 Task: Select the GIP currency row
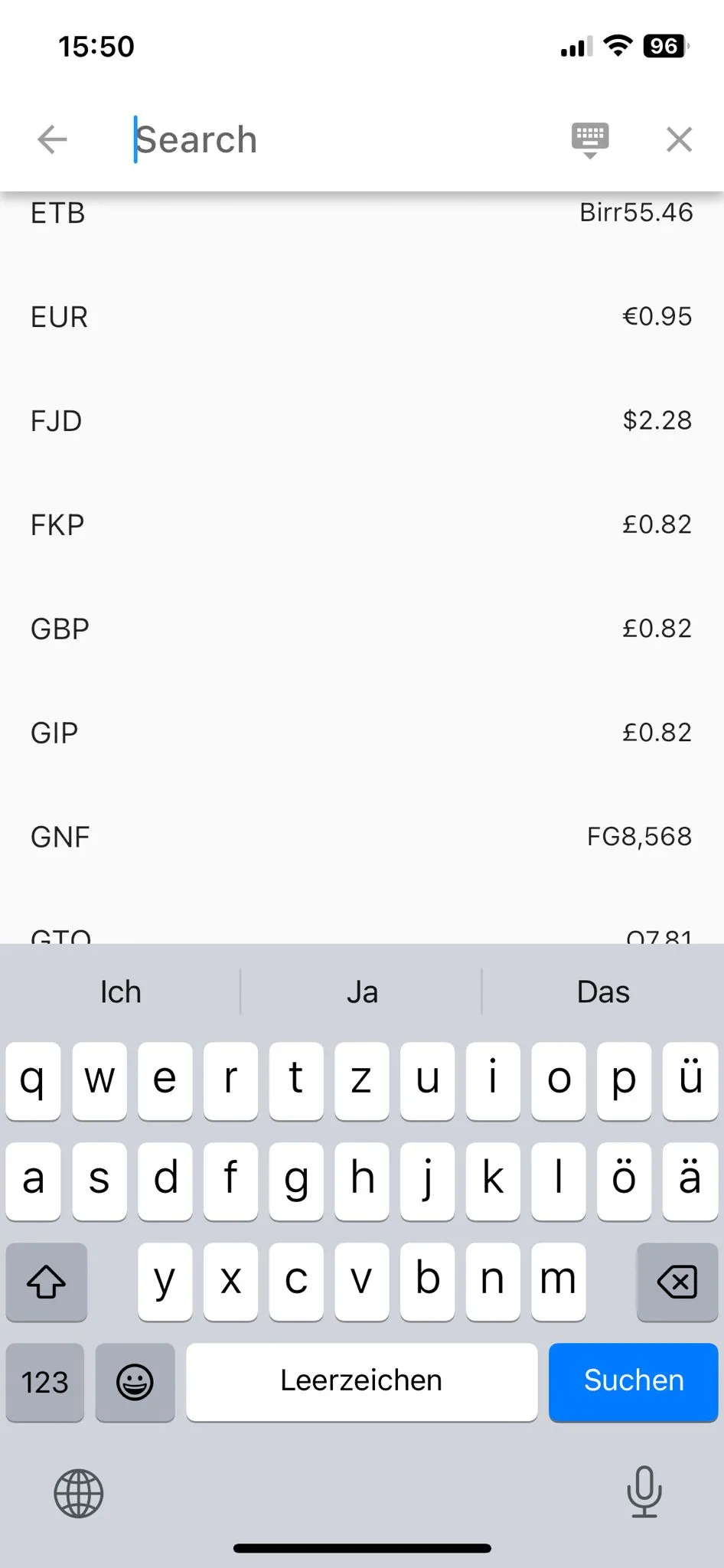coord(362,733)
